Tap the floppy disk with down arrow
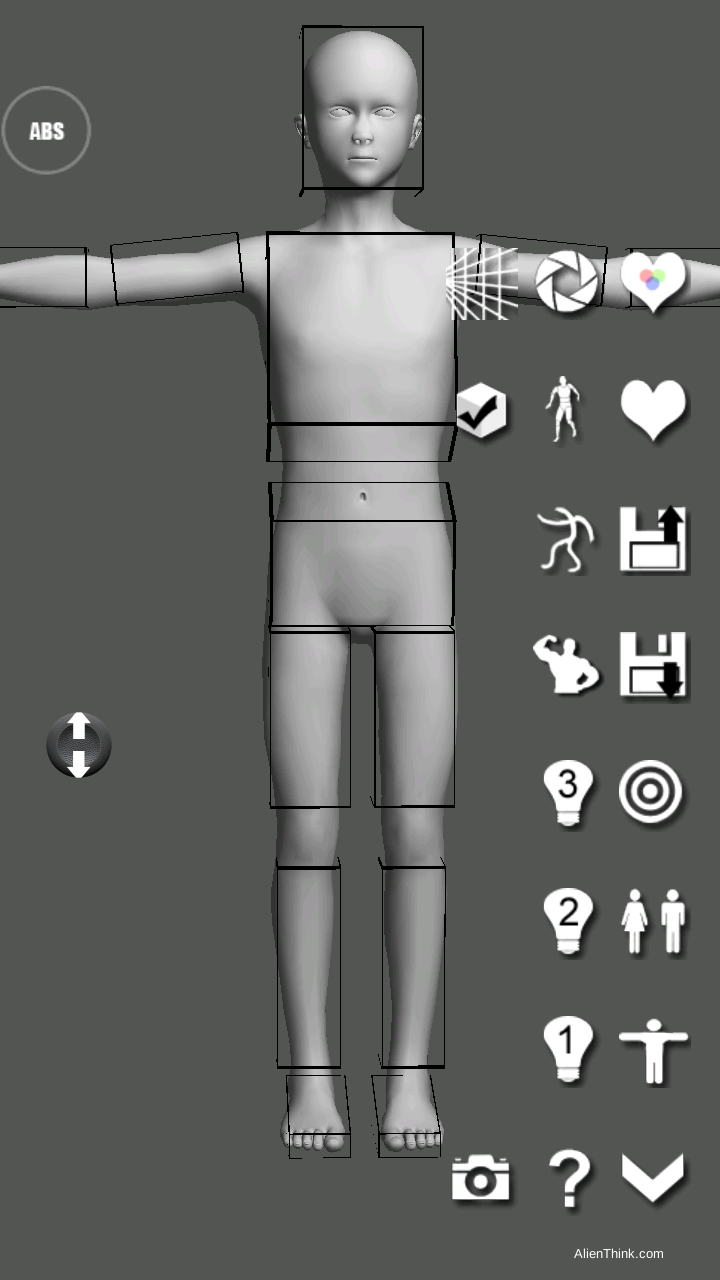The width and height of the screenshot is (720, 1280). click(x=653, y=664)
